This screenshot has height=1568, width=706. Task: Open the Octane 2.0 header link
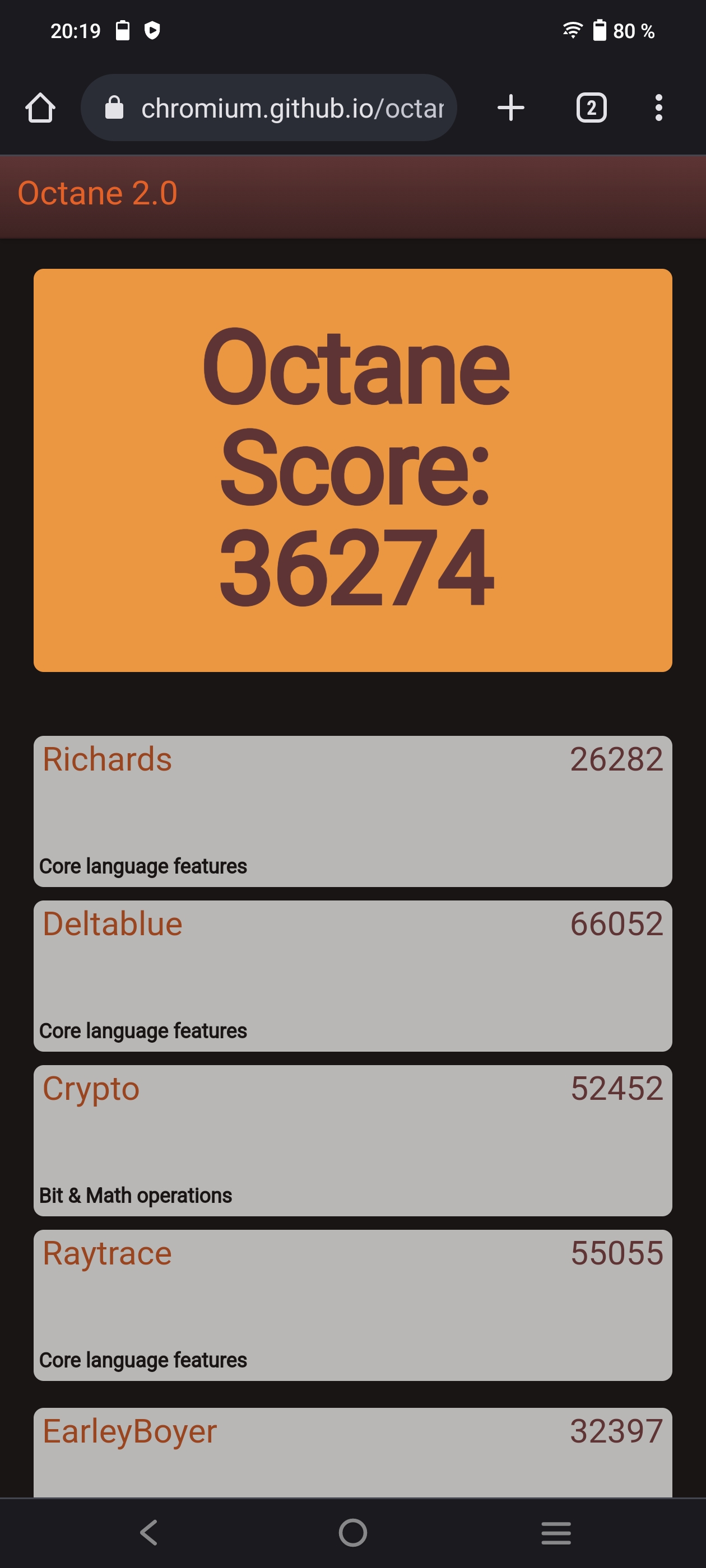tap(97, 194)
